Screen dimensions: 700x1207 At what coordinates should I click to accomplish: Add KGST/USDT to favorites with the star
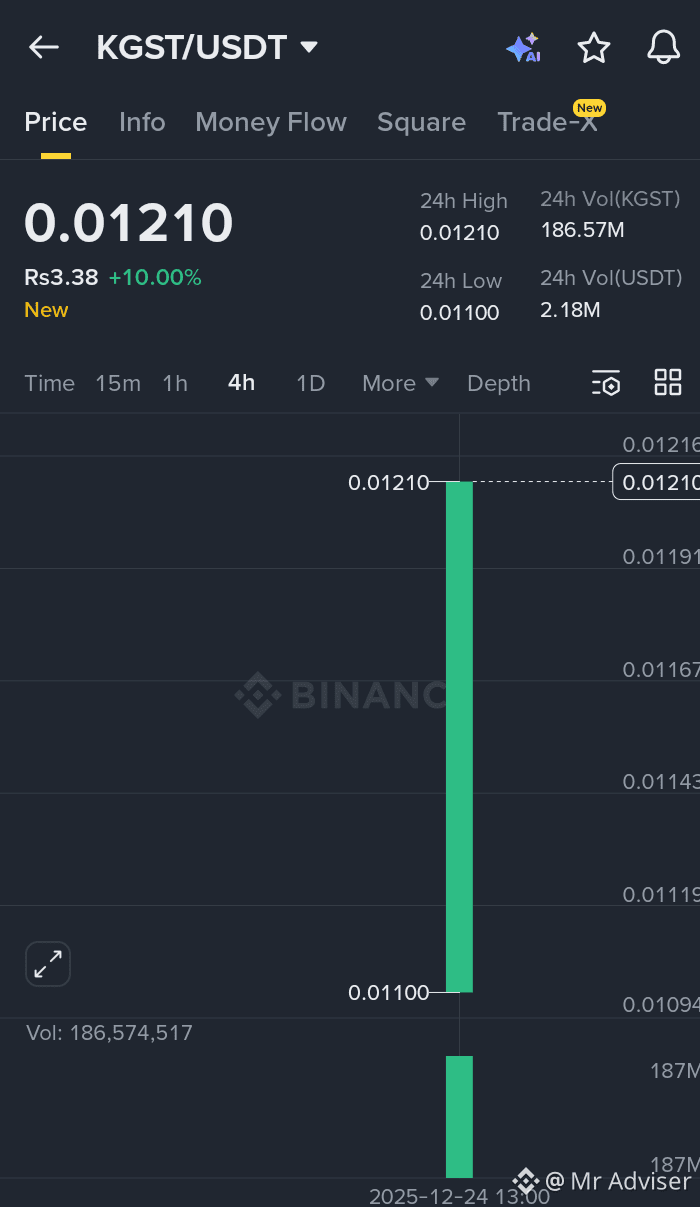(x=594, y=47)
